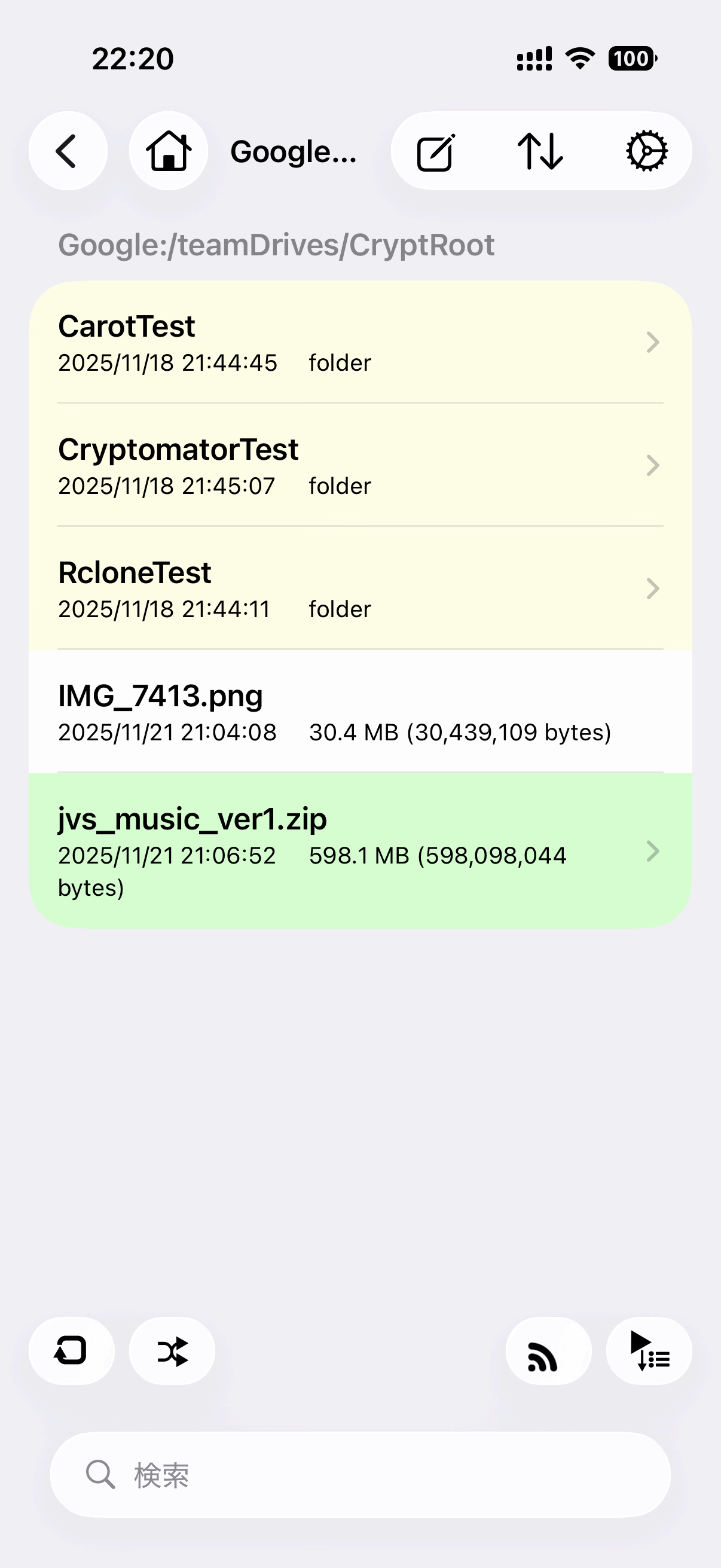Image resolution: width=721 pixels, height=1568 pixels.
Task: Select the IMG_7413.png file
Action: coord(359,712)
